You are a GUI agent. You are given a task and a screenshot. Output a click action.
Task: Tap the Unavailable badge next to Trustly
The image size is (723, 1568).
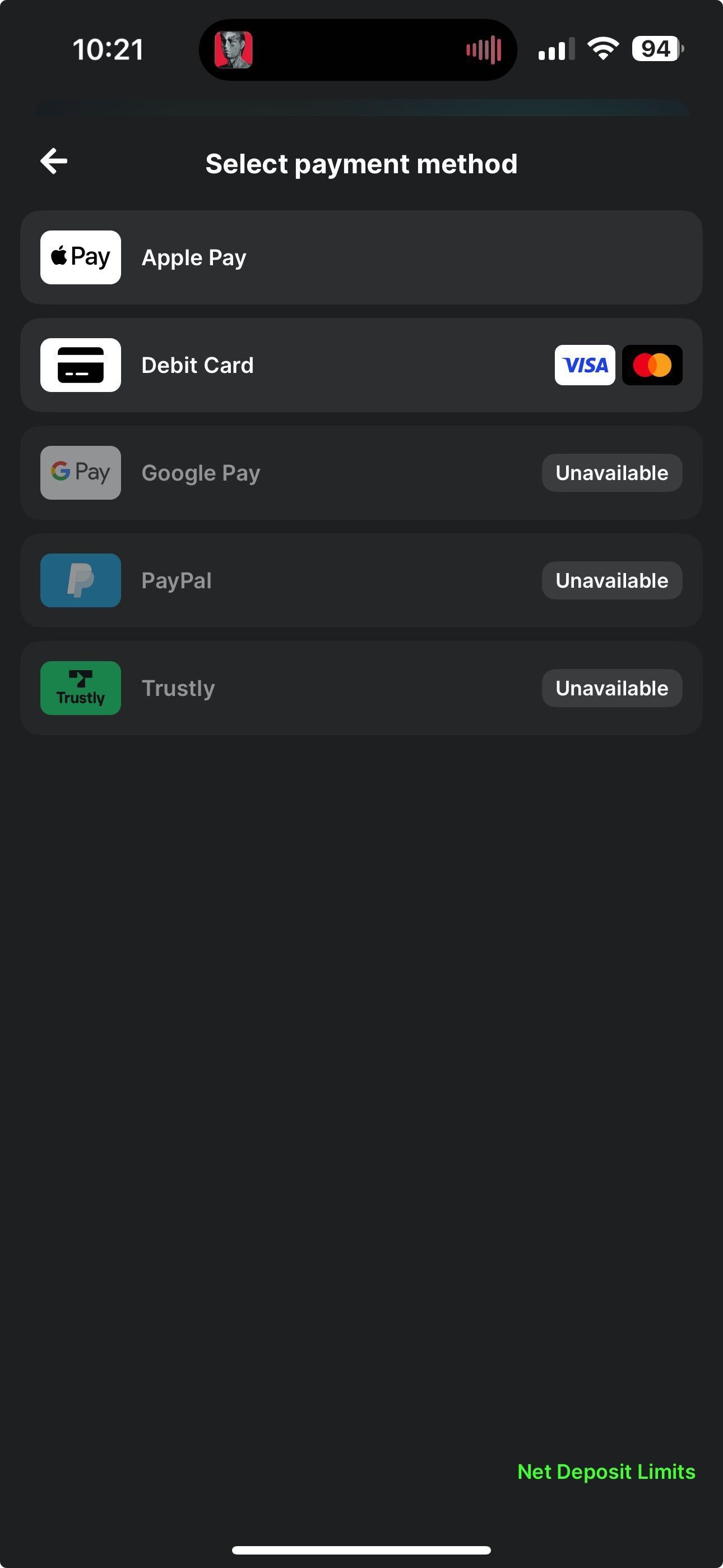click(611, 687)
